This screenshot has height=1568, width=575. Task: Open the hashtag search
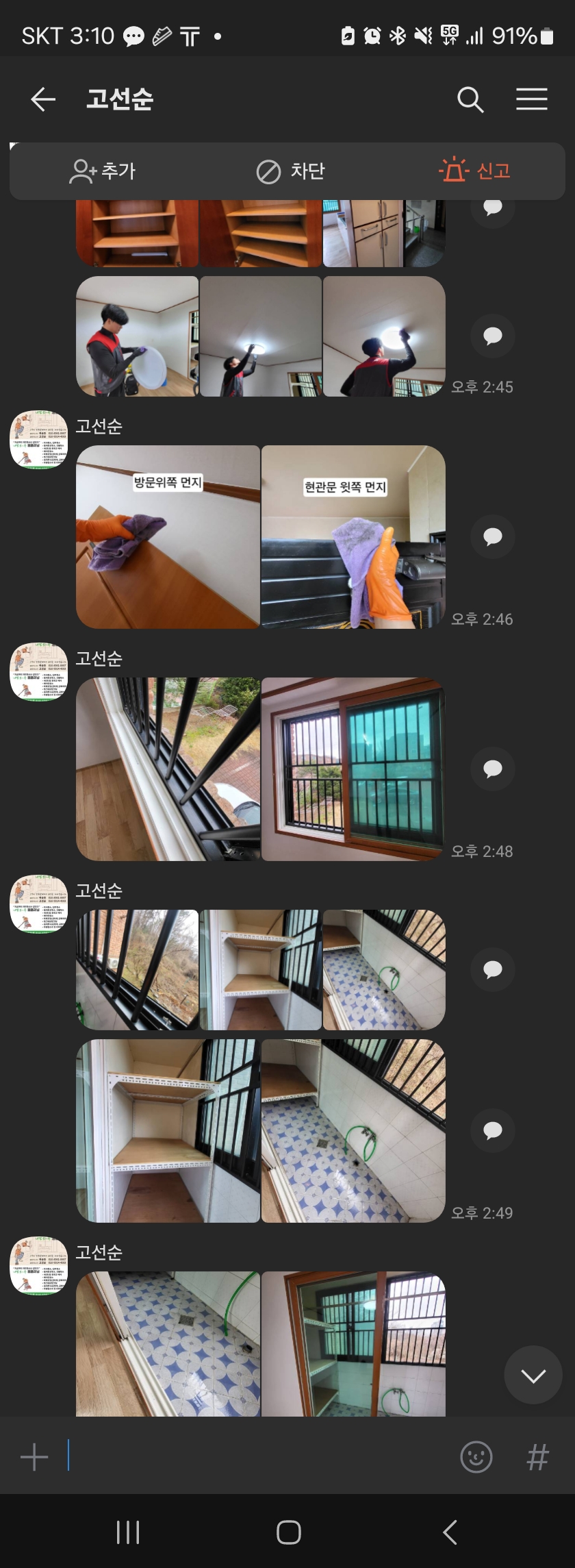[538, 1457]
